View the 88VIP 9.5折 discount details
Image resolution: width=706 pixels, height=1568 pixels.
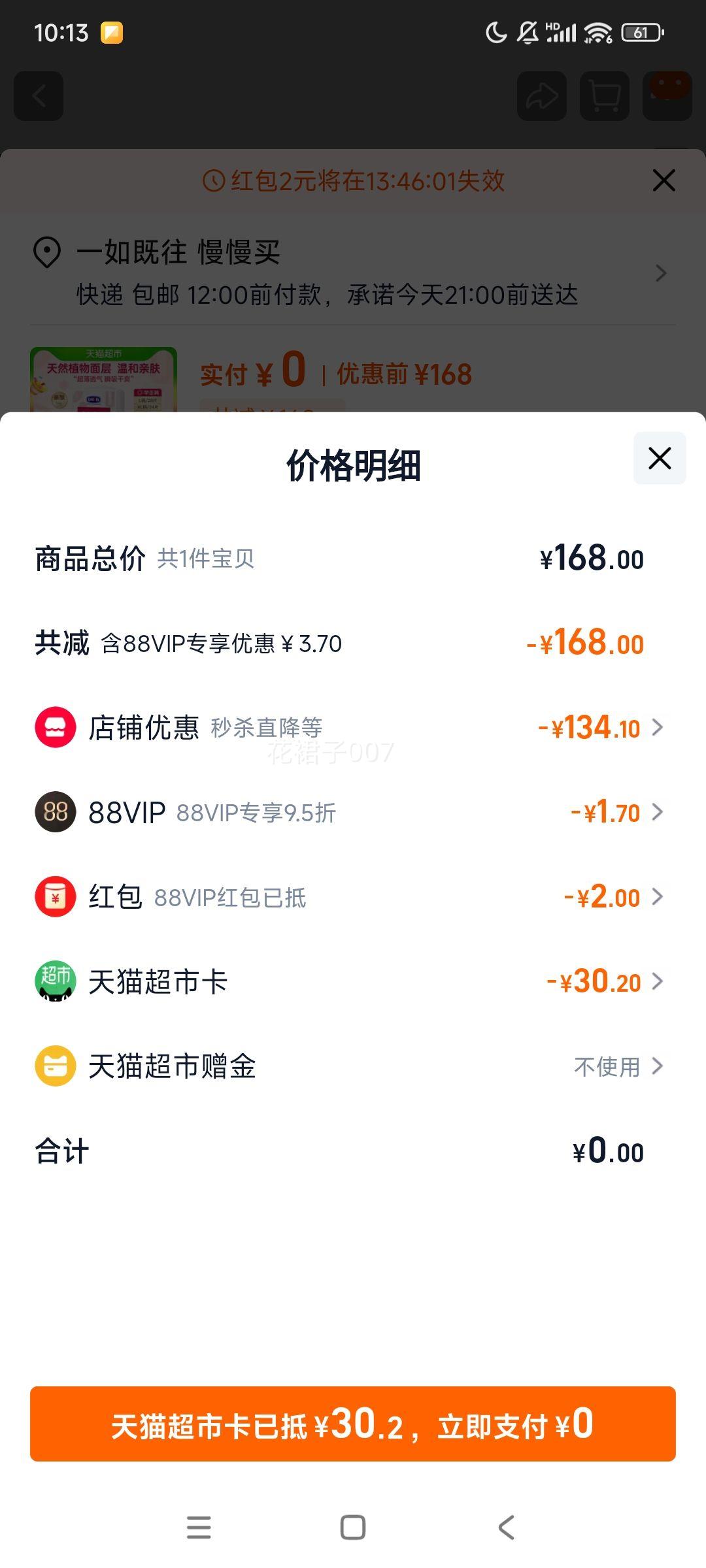click(x=353, y=812)
